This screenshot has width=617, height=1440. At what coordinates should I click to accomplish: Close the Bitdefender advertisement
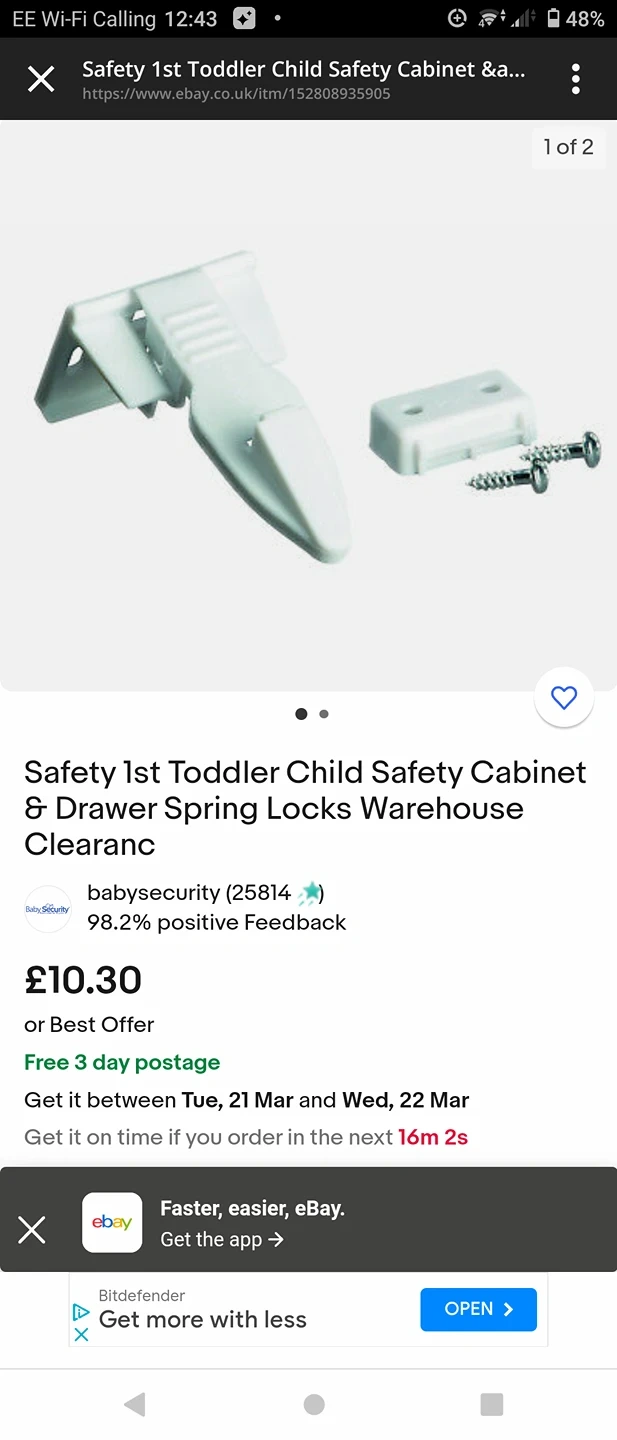[82, 1335]
